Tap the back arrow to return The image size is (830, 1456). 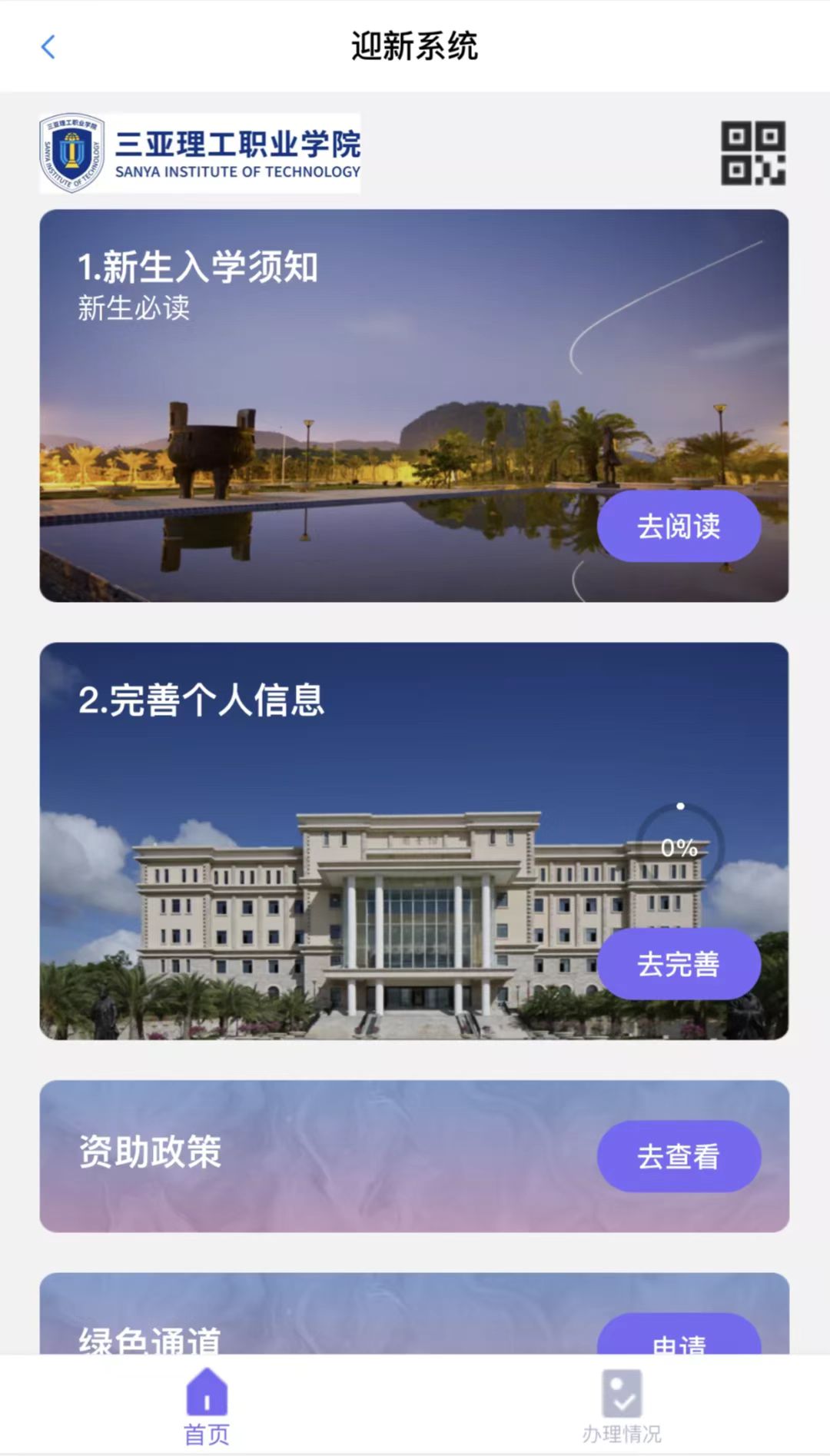49,47
